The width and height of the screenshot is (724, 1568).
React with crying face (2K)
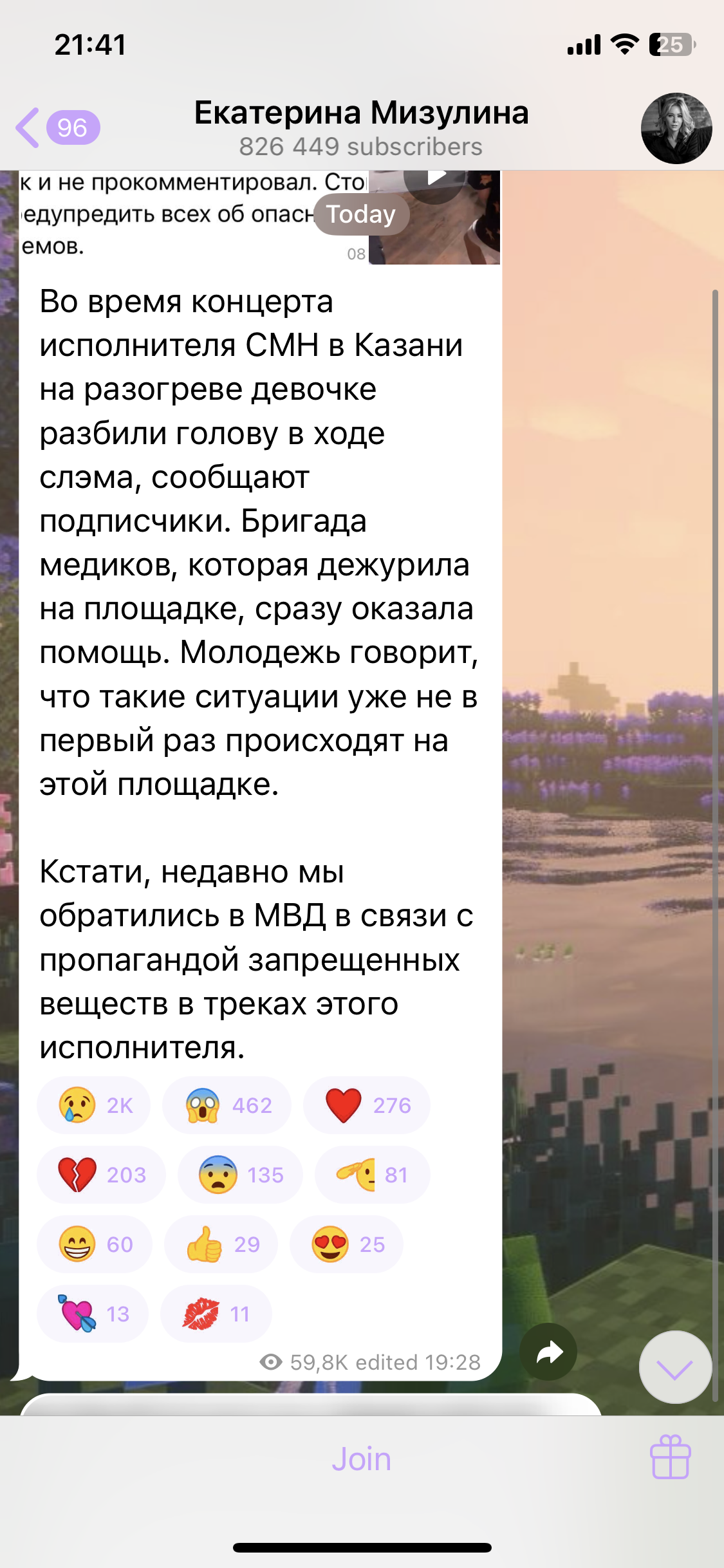(94, 1105)
